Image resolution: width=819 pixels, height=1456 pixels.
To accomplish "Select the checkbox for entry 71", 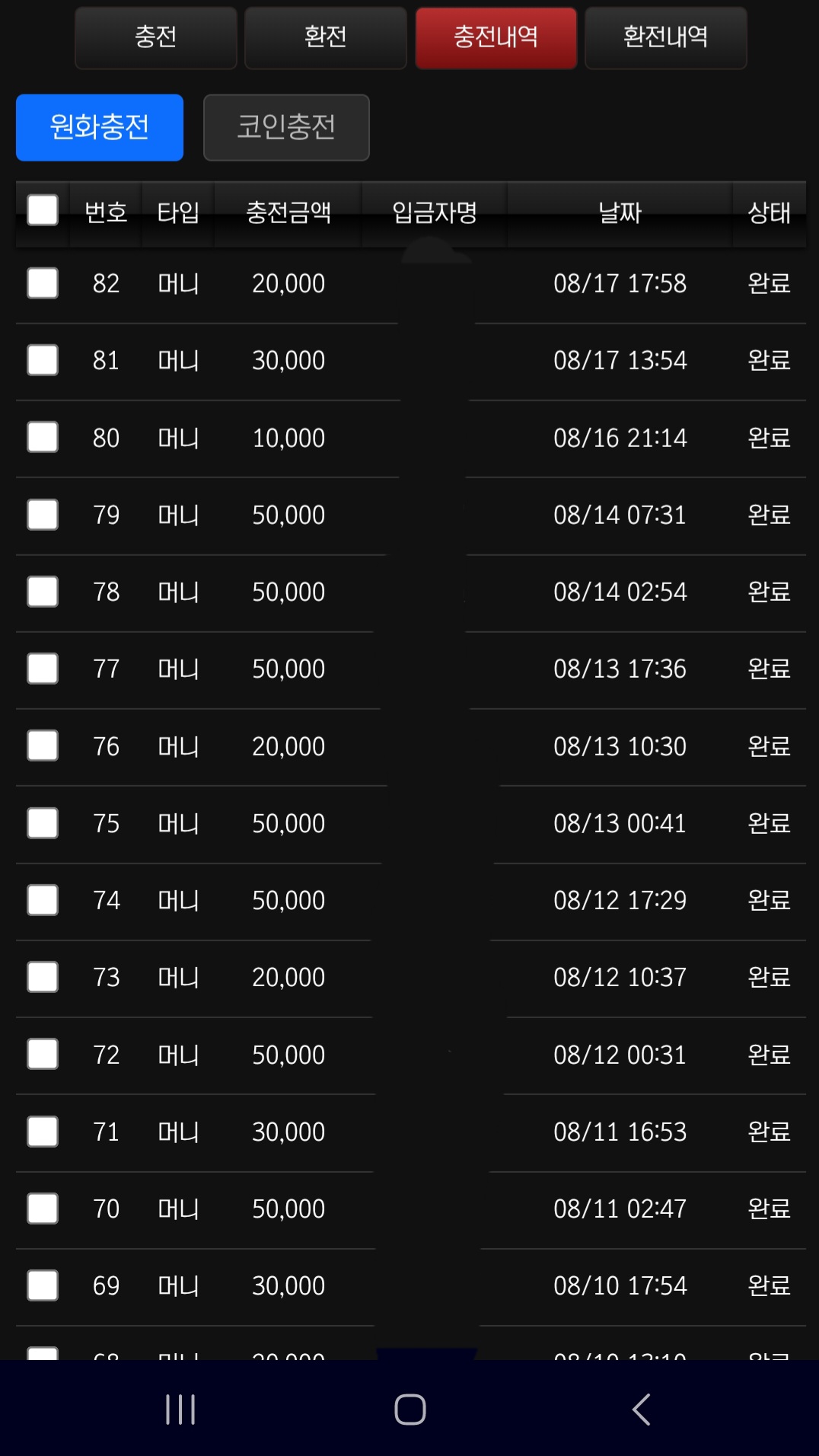I will tap(43, 1132).
